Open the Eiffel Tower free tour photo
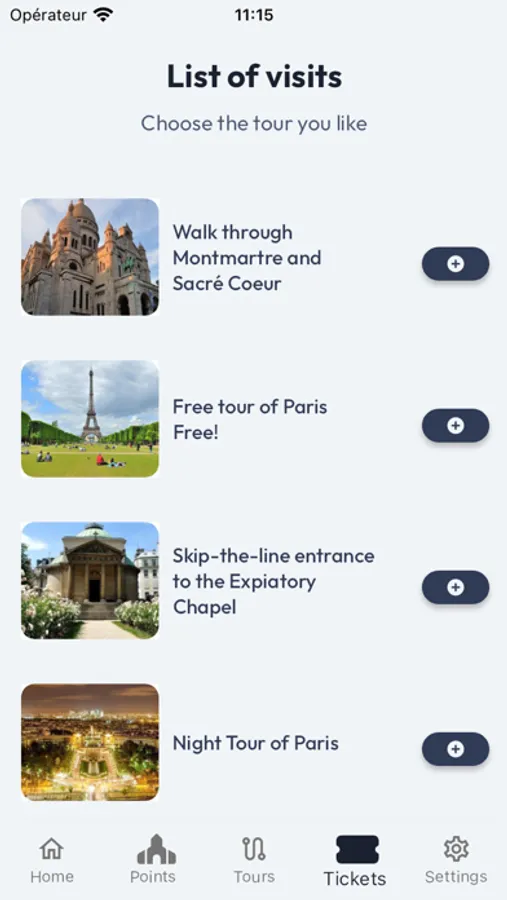Screen dimensions: 507x900 pos(90,418)
